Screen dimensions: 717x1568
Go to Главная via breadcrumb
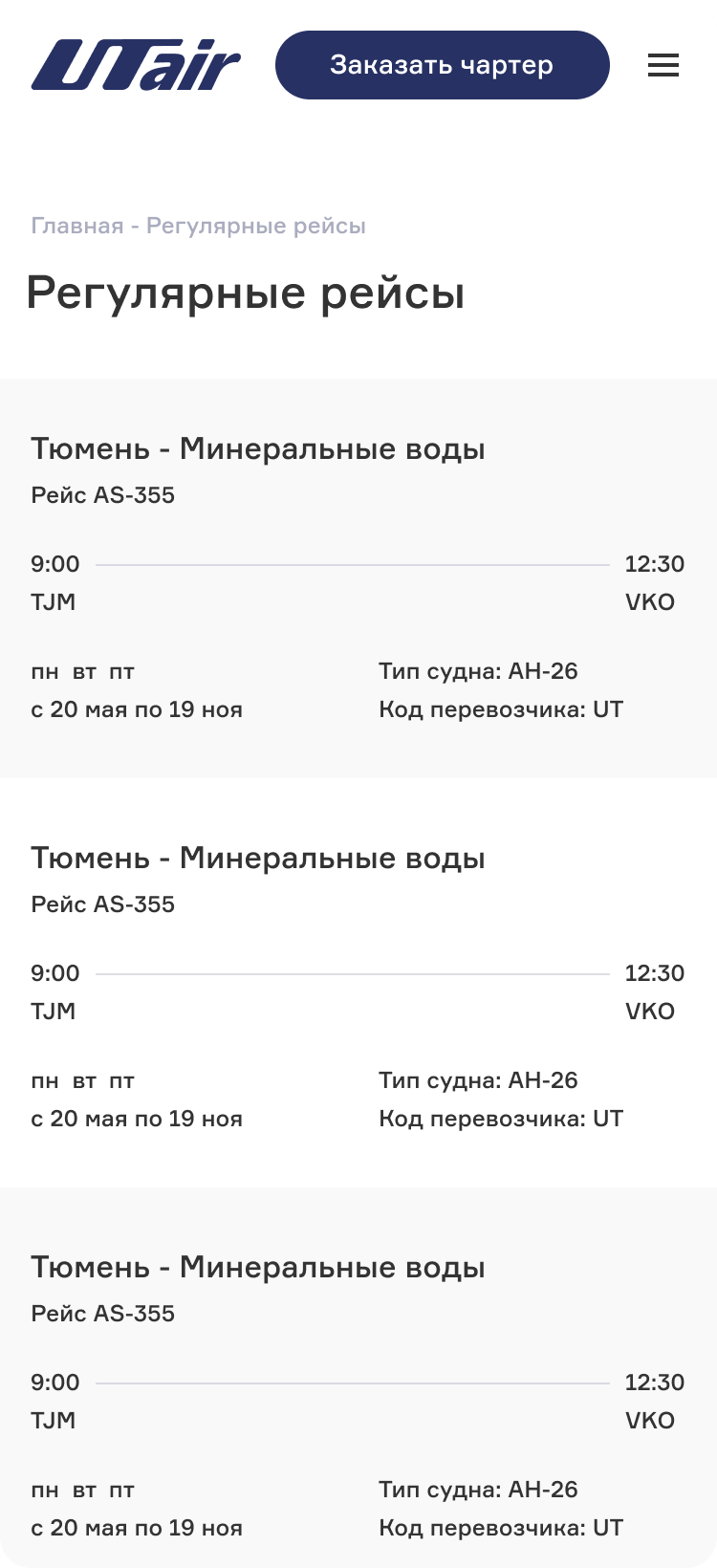coord(77,226)
